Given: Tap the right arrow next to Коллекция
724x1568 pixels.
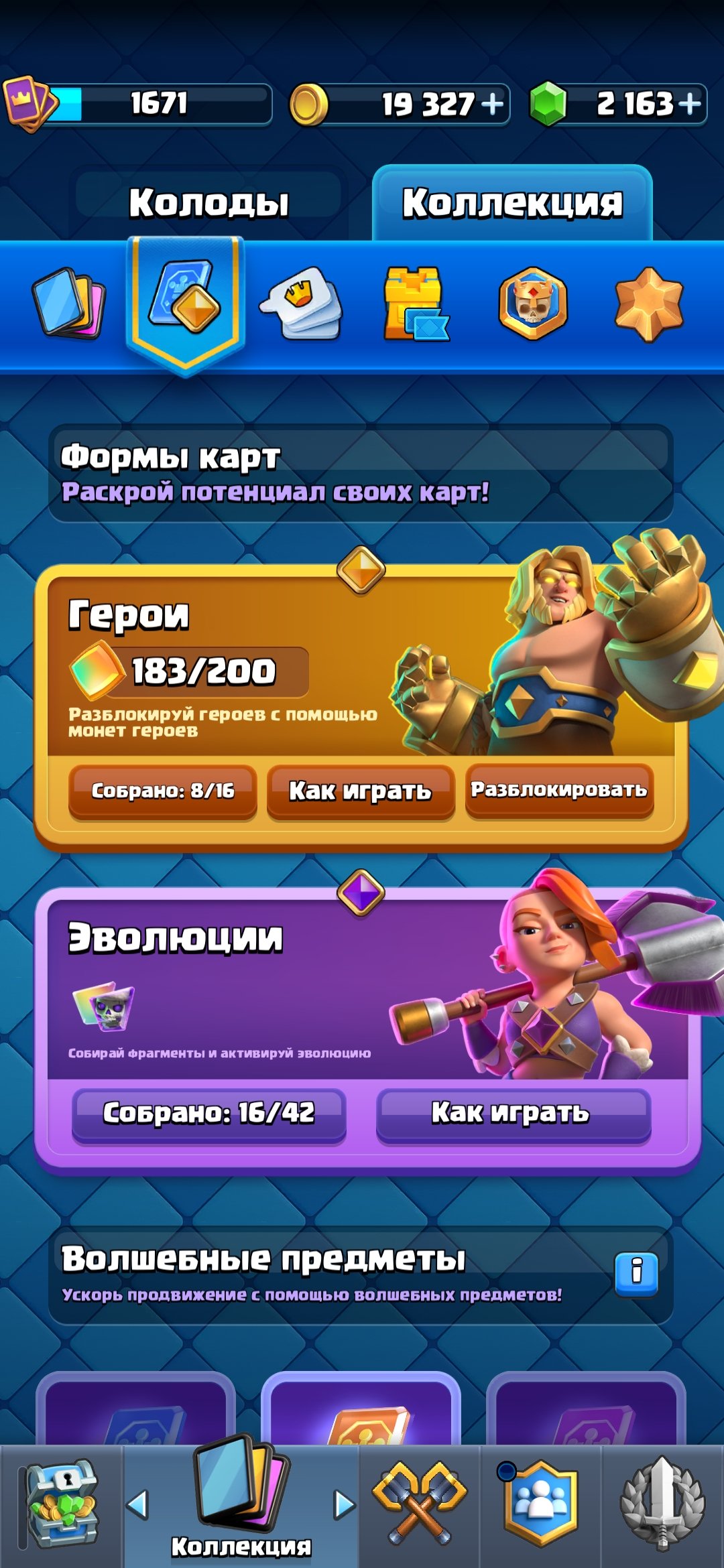Looking at the screenshot, I should tap(345, 1505).
